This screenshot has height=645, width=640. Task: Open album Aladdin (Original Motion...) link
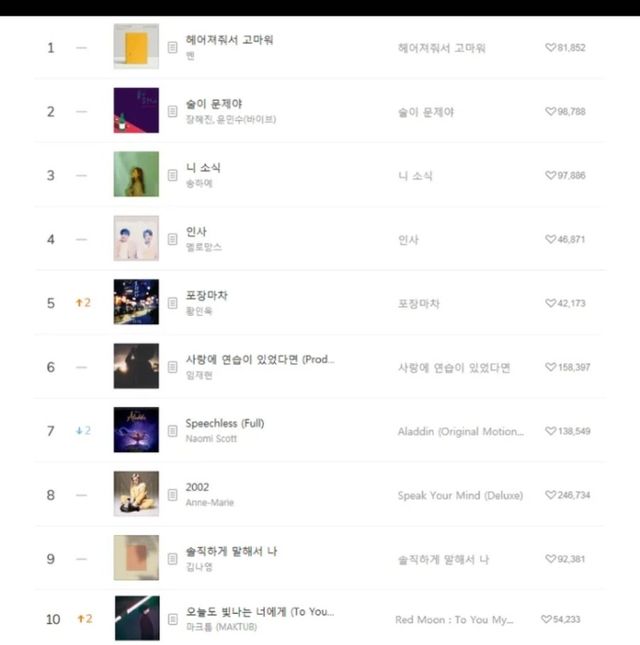click(460, 431)
